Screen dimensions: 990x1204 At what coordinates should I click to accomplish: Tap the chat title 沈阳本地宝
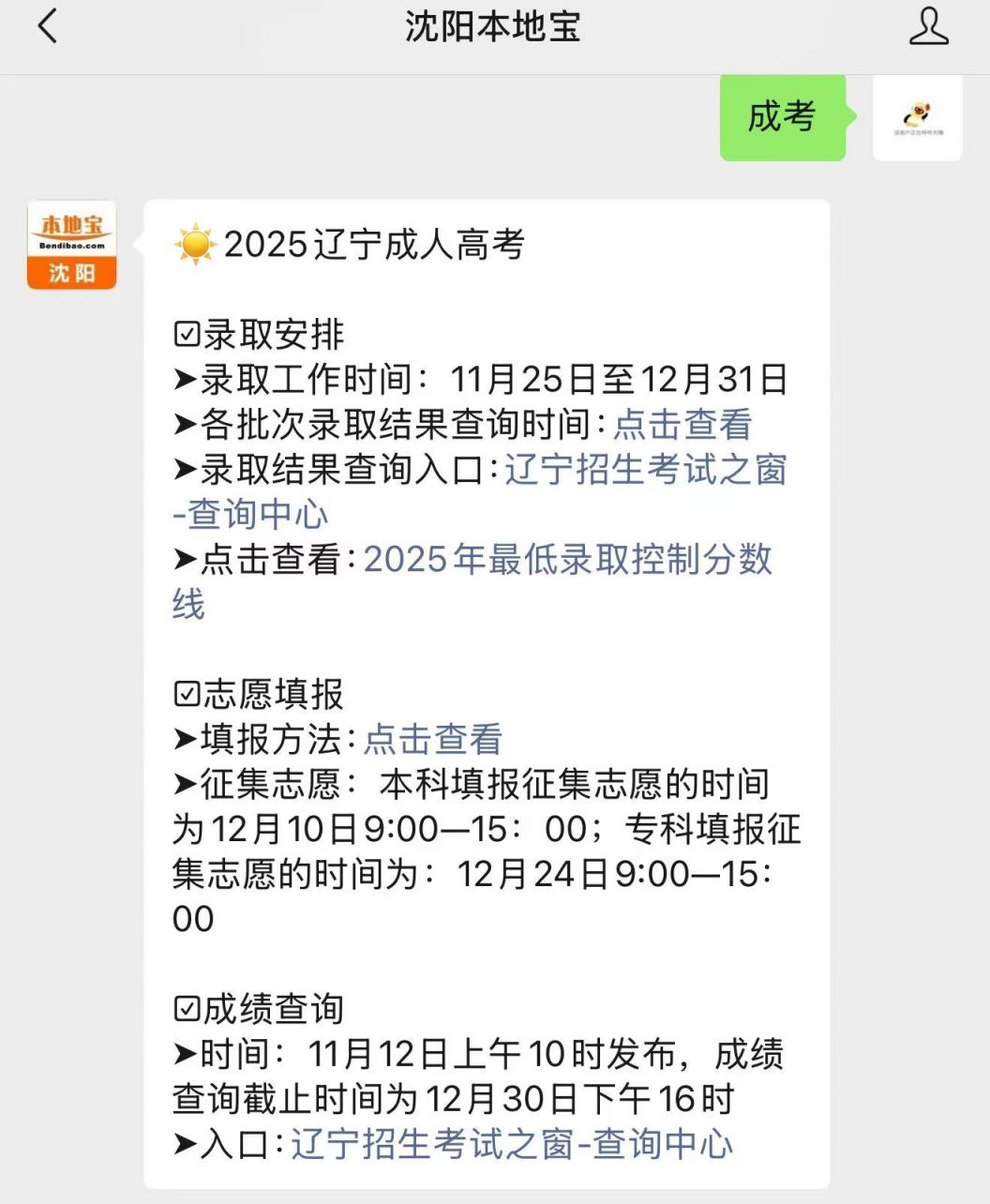[x=494, y=28]
